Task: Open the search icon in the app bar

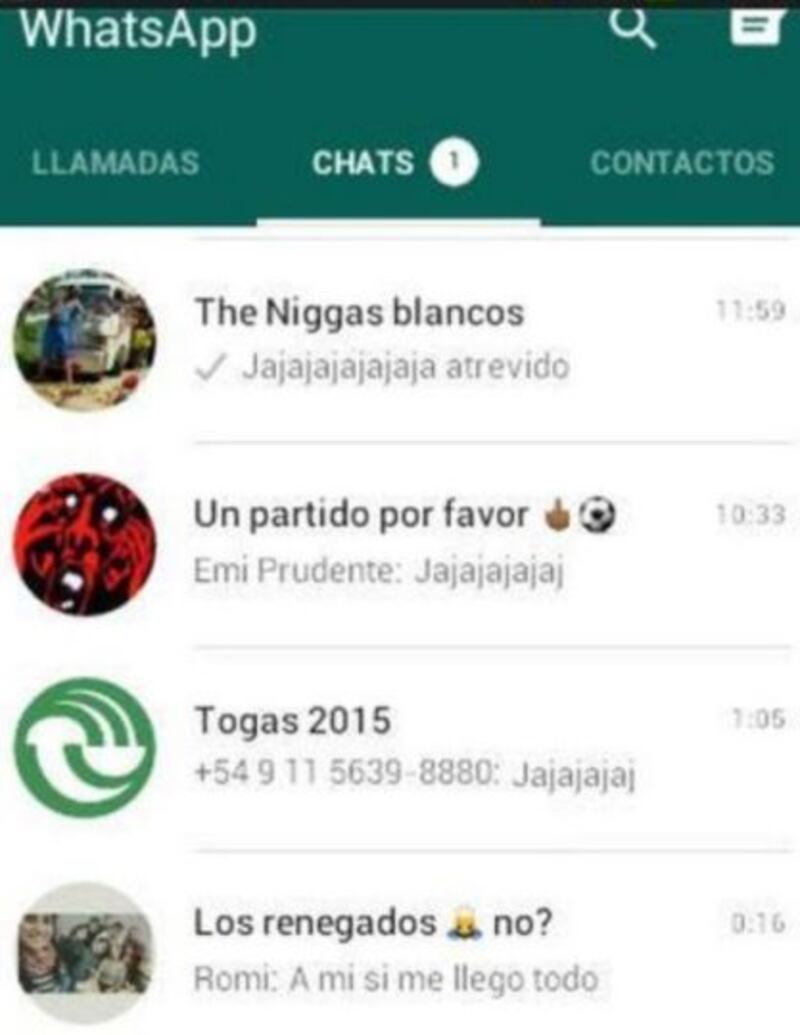Action: 632,28
